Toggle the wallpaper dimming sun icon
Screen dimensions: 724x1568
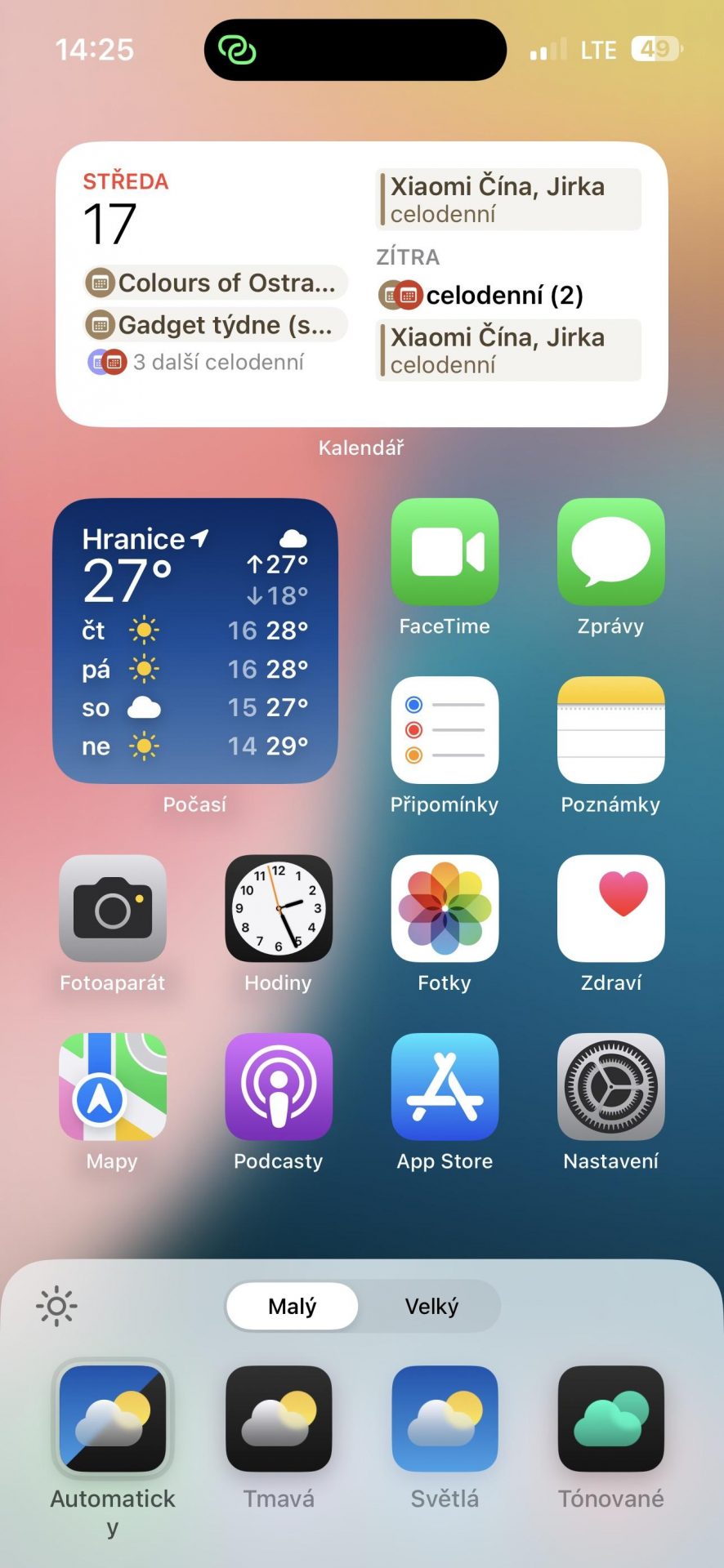[56, 1306]
